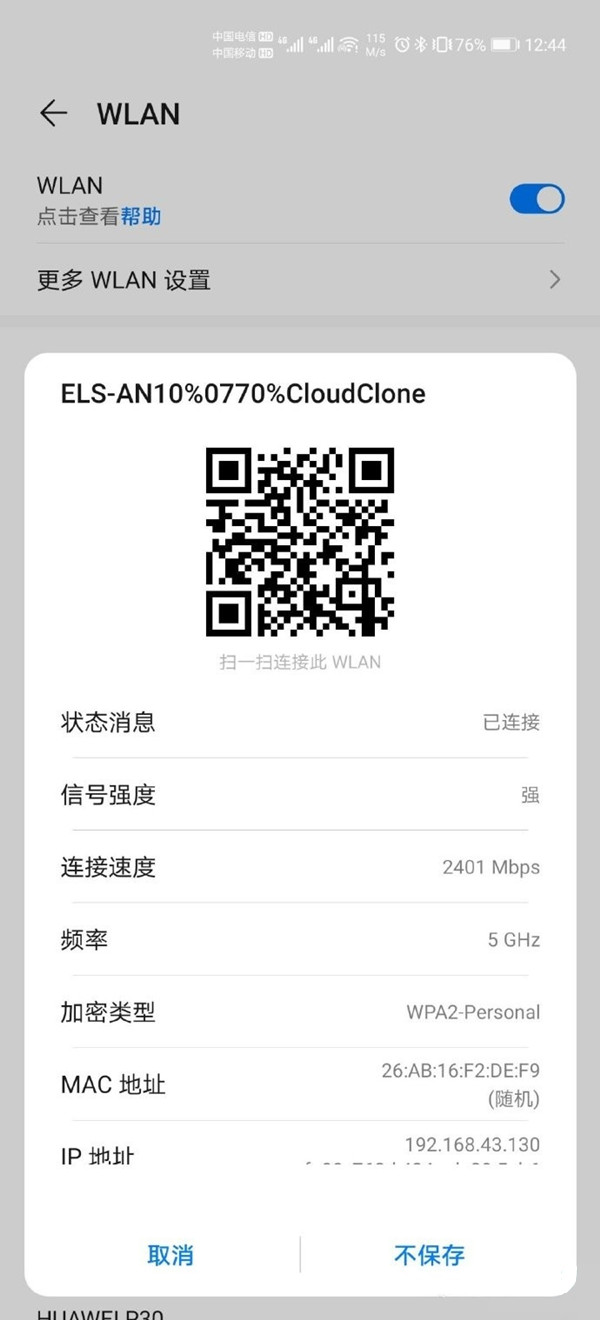The height and width of the screenshot is (1320, 600).
Task: Choose 不保存 to forget this network
Action: (429, 1255)
